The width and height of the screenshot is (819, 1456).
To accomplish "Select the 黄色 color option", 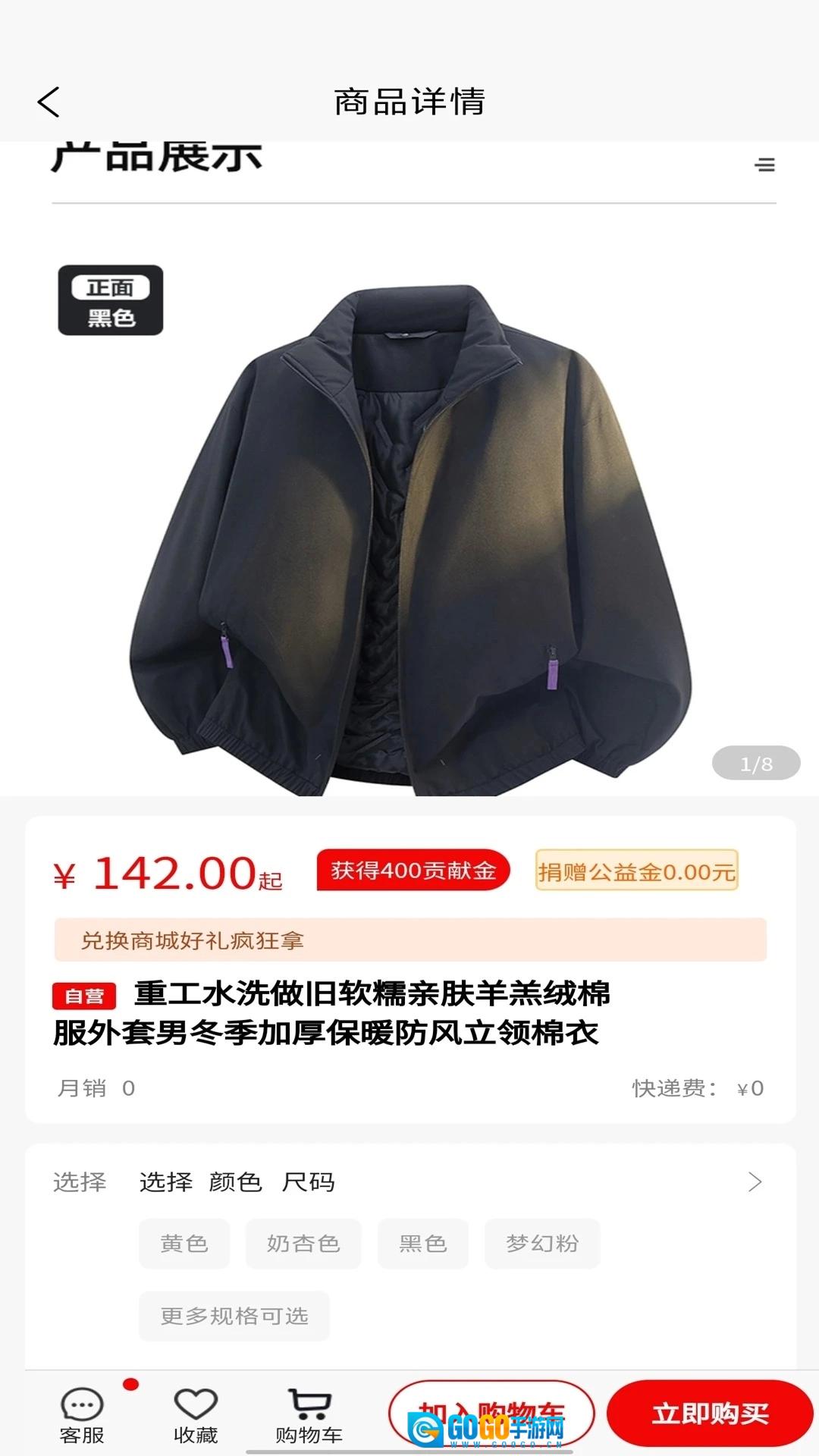I will click(x=183, y=1244).
